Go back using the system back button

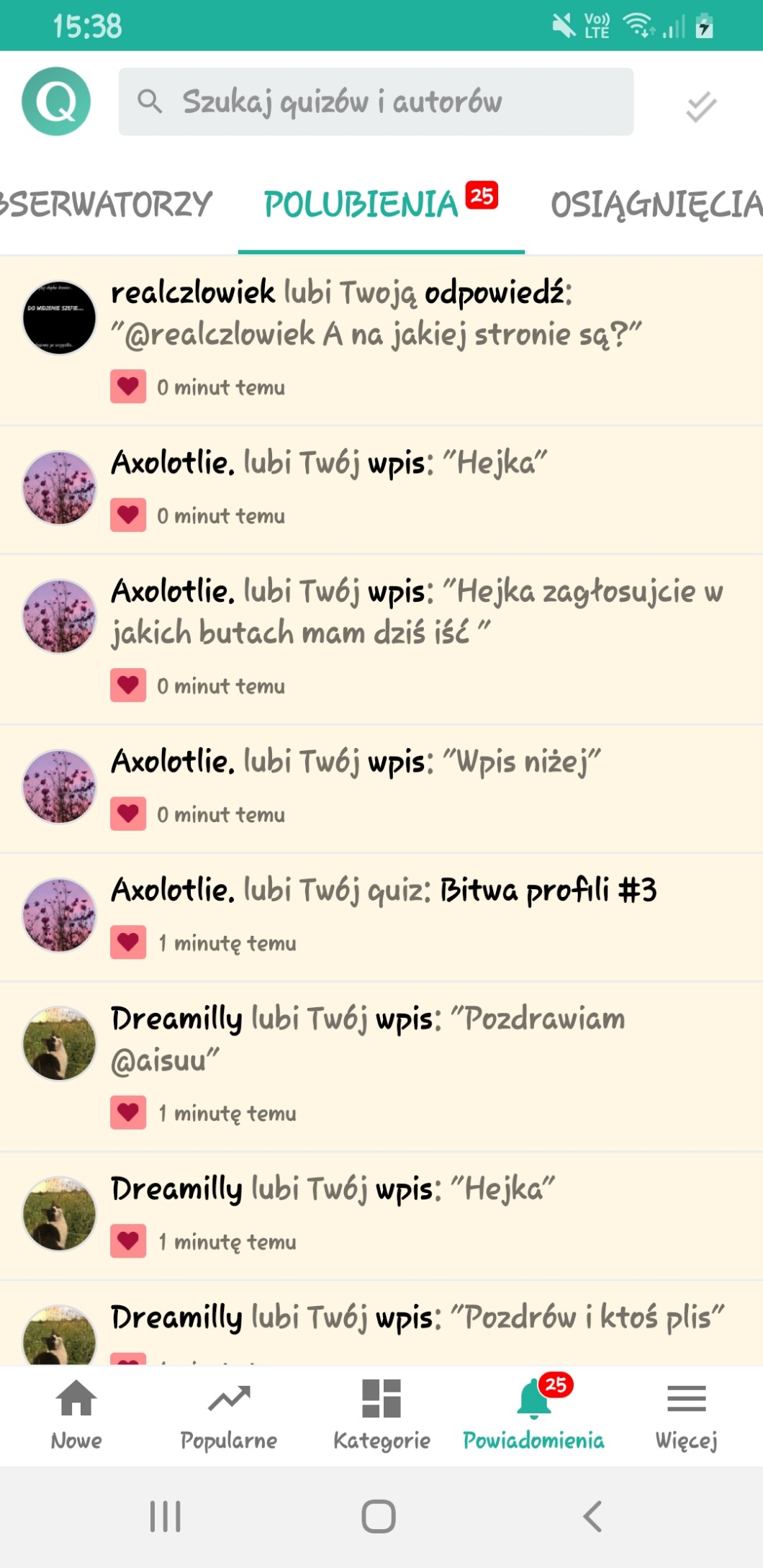(x=592, y=1516)
